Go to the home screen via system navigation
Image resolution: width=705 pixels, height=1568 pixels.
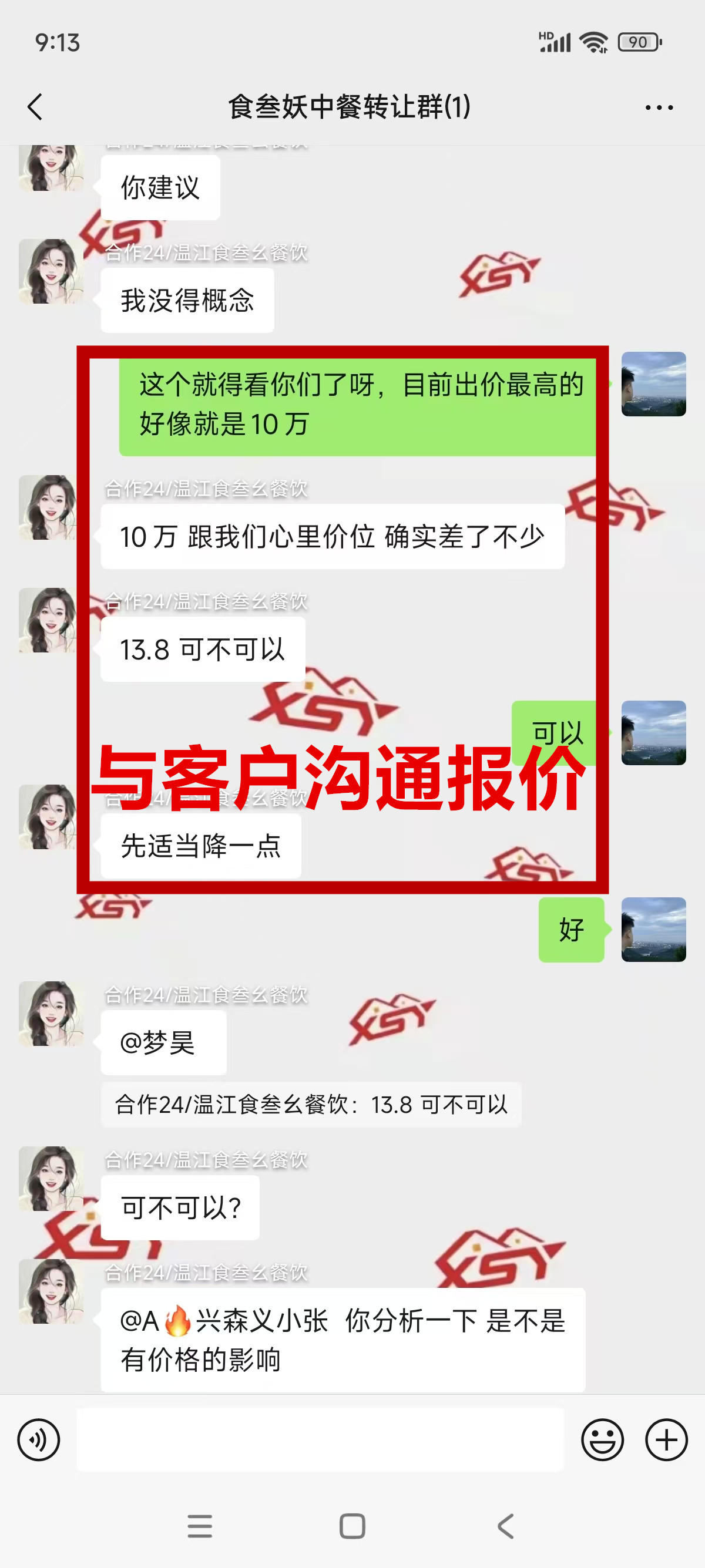pyautogui.click(x=352, y=1526)
